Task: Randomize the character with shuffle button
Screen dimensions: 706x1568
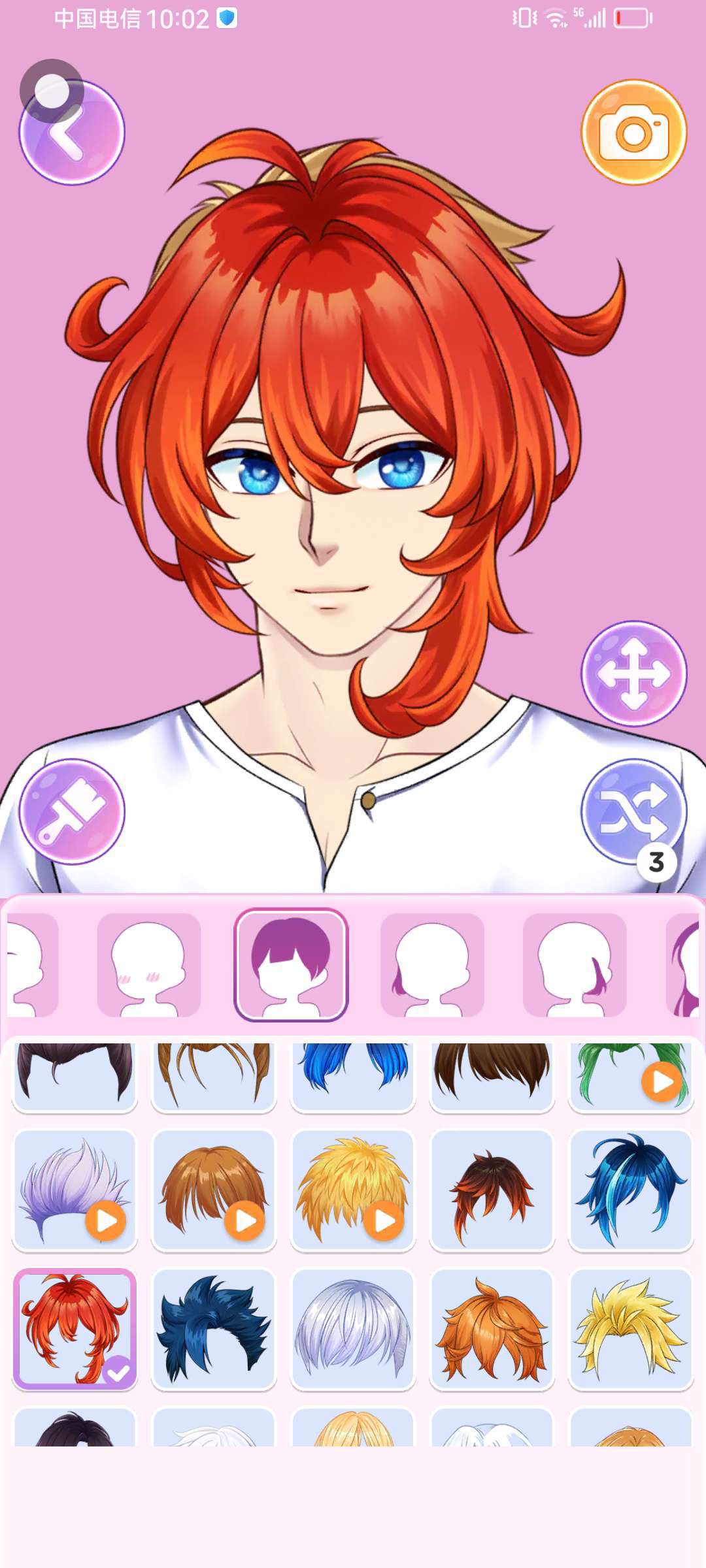Action: pyautogui.click(x=633, y=811)
